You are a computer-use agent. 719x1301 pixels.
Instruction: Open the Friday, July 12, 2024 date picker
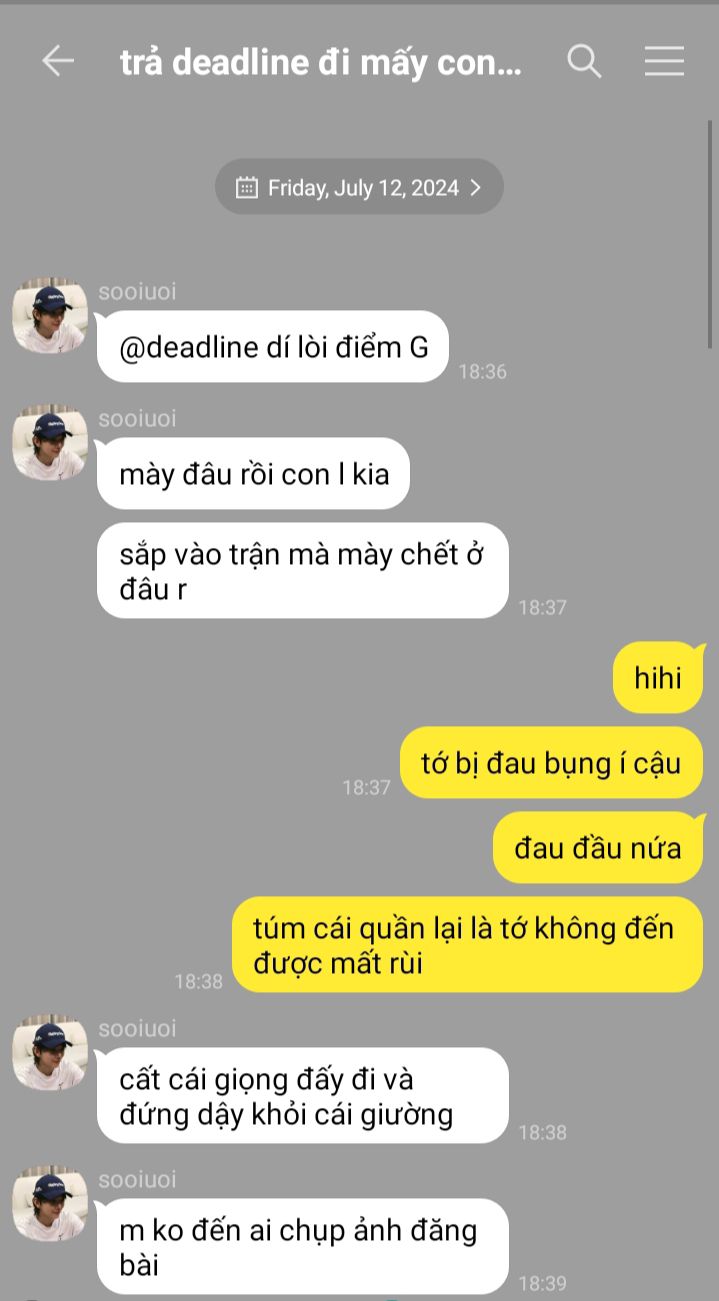point(359,187)
